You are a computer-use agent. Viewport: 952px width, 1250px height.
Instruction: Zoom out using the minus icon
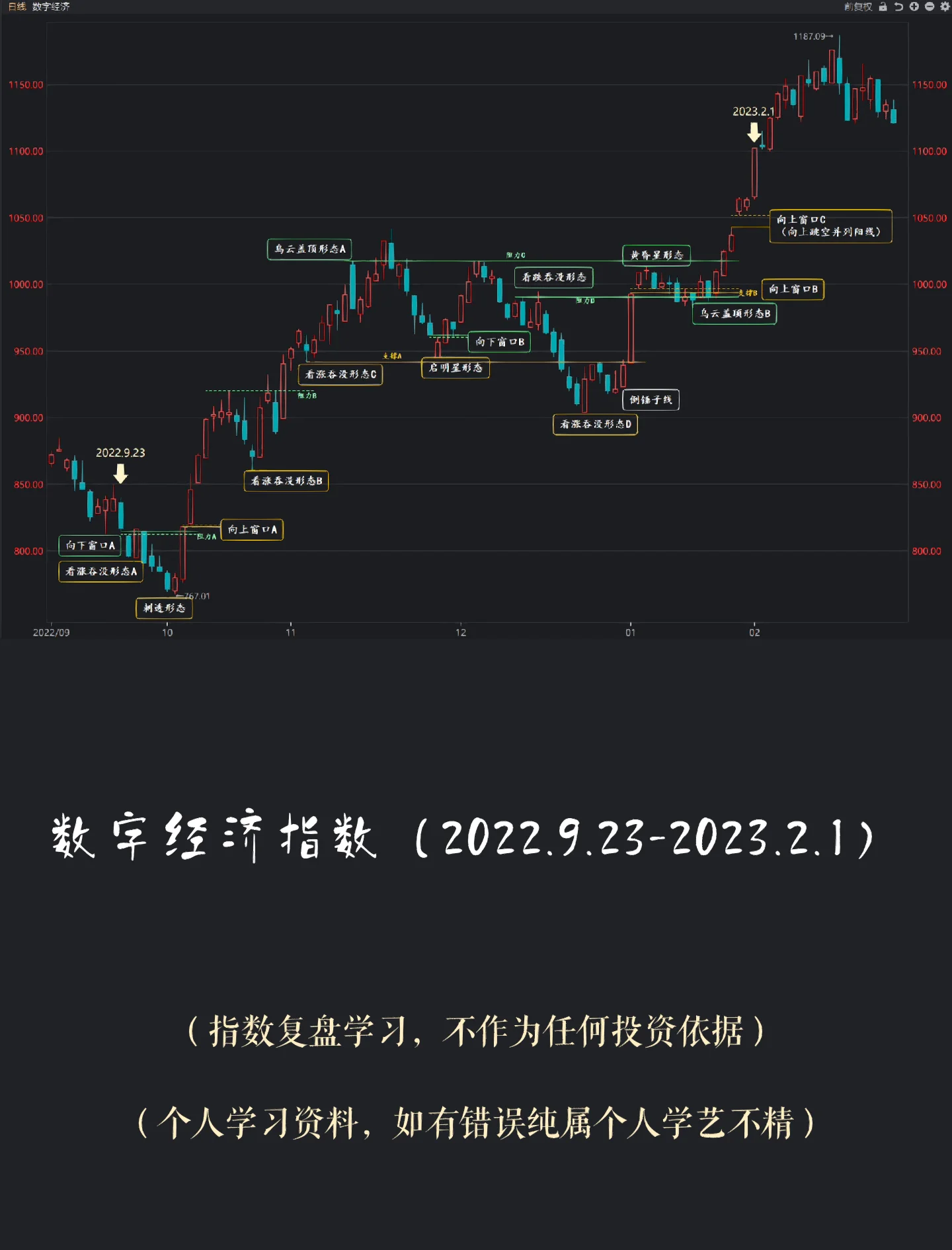[931, 7]
